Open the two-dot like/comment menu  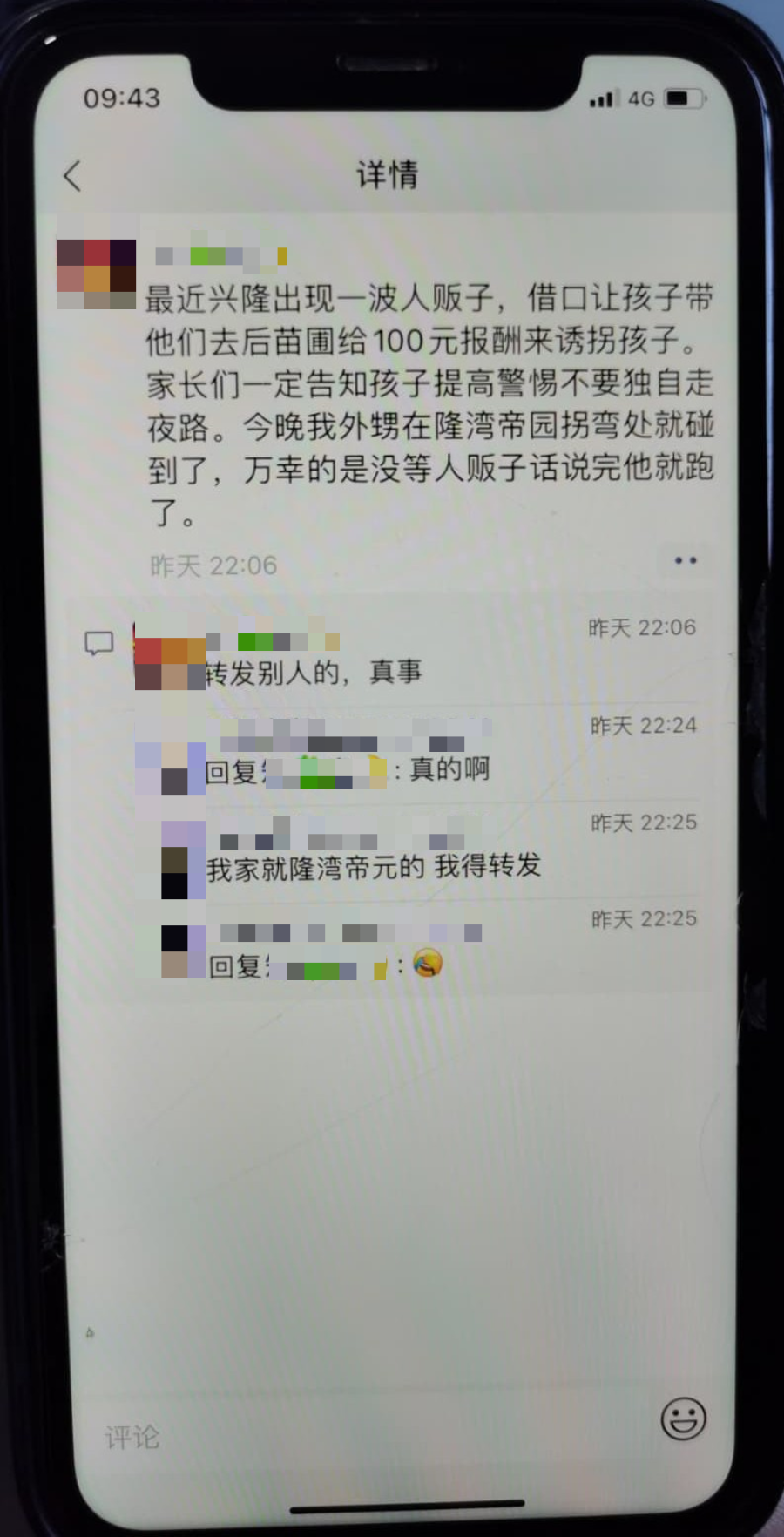(686, 560)
